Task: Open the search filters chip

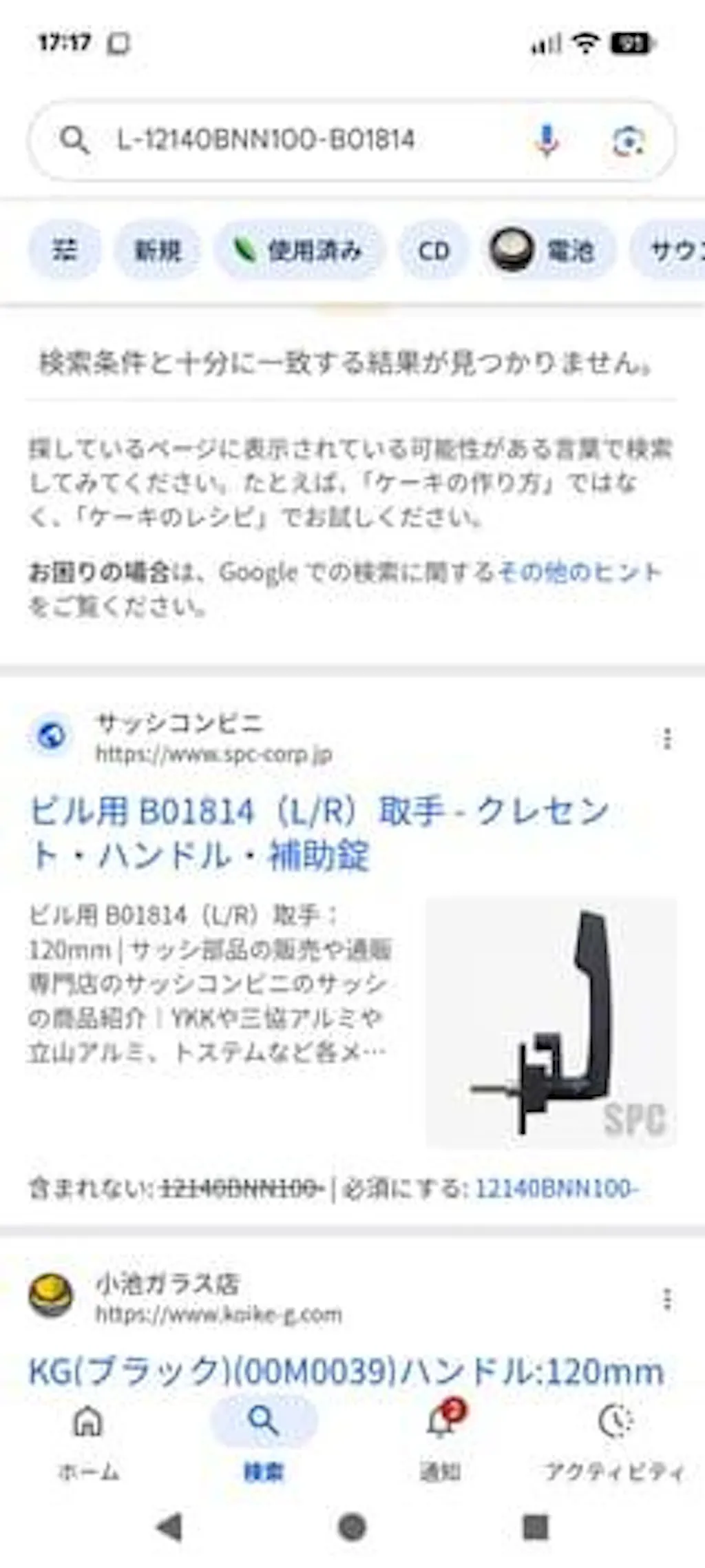Action: (x=65, y=251)
